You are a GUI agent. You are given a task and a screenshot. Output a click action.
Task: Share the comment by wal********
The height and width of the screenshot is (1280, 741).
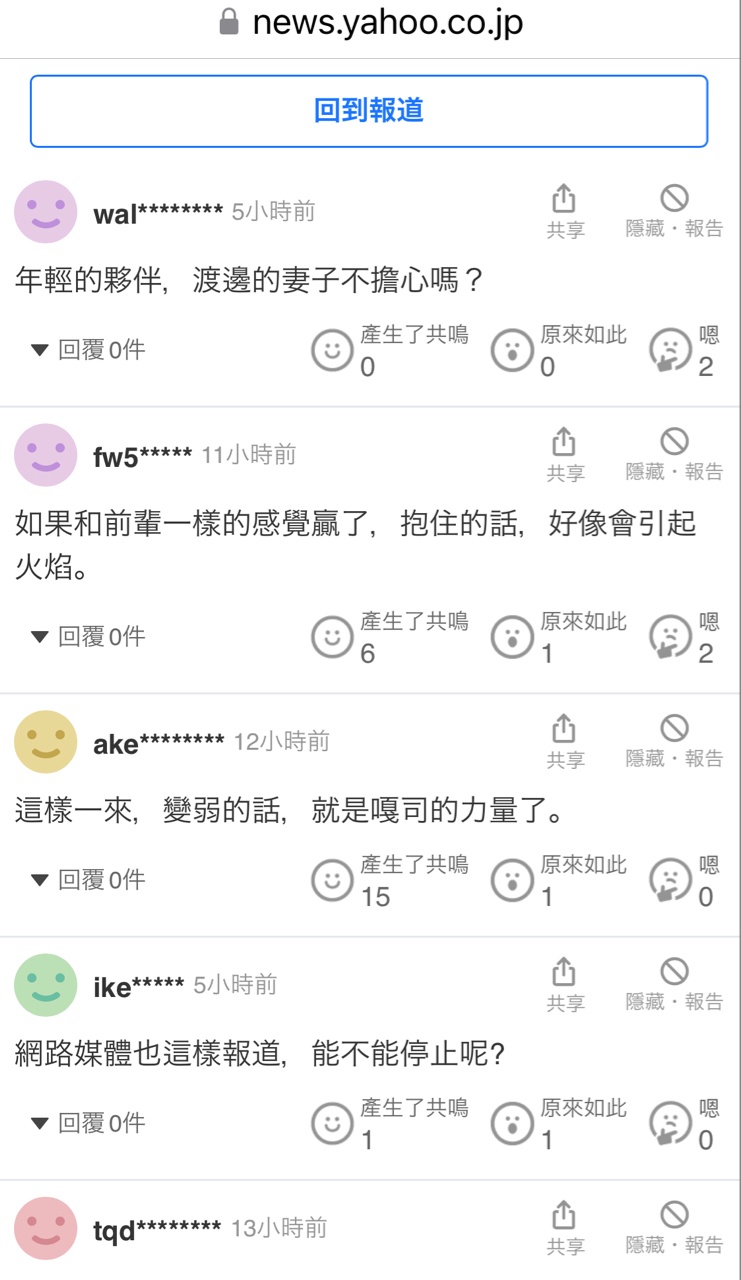tap(565, 211)
